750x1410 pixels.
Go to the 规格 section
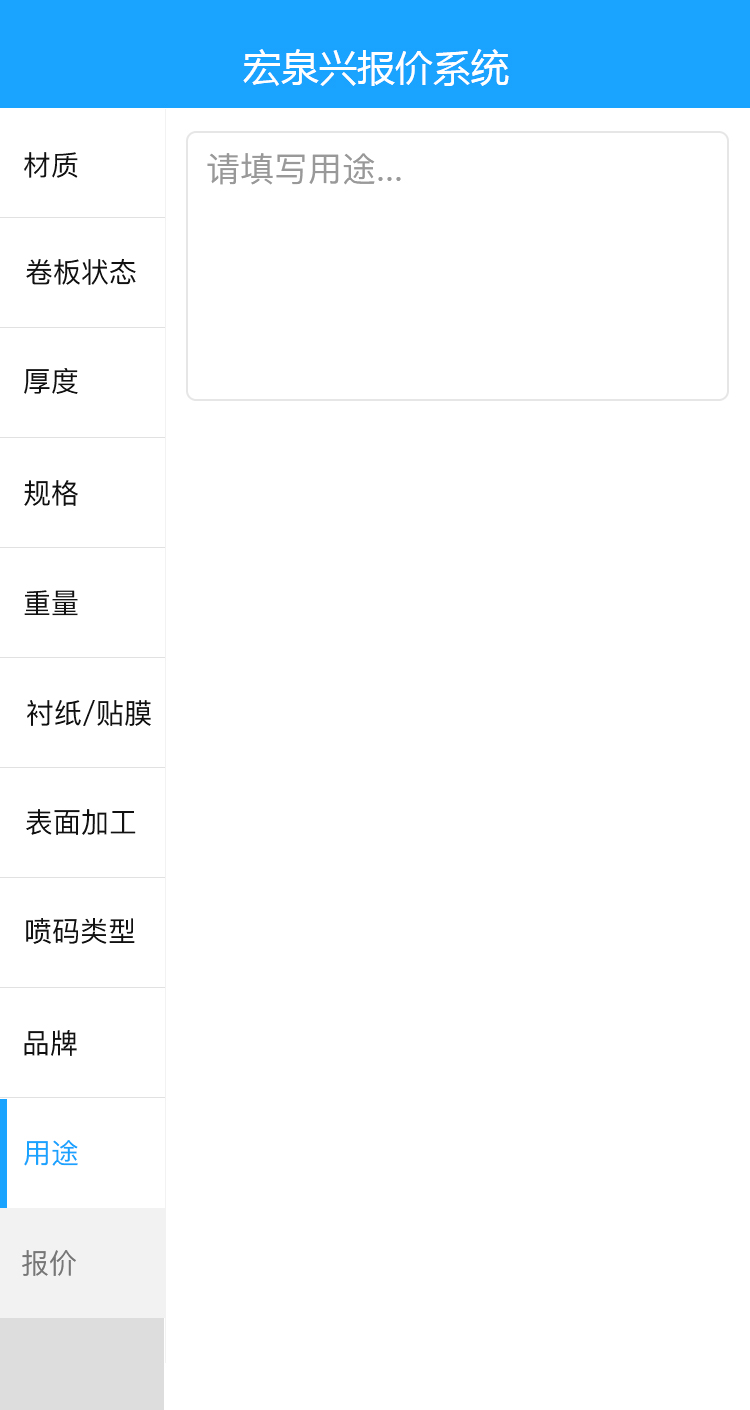pos(82,492)
